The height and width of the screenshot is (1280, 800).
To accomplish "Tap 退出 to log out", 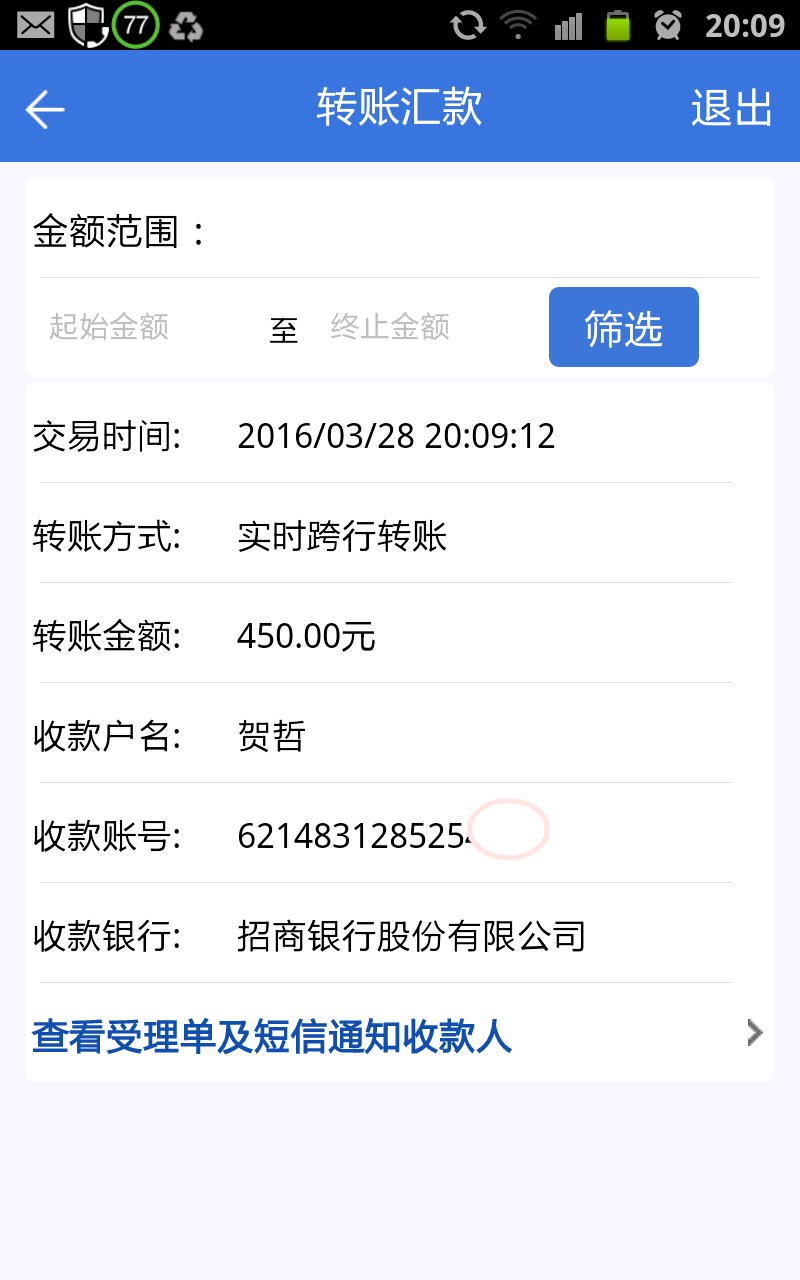I will 731,108.
